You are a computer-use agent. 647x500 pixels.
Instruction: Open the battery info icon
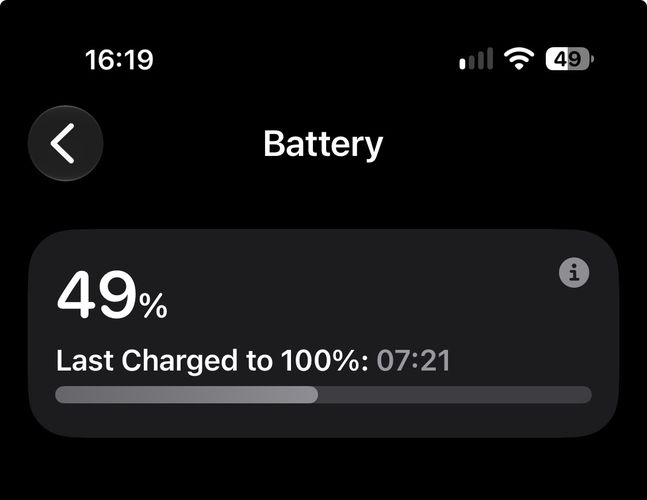click(574, 273)
